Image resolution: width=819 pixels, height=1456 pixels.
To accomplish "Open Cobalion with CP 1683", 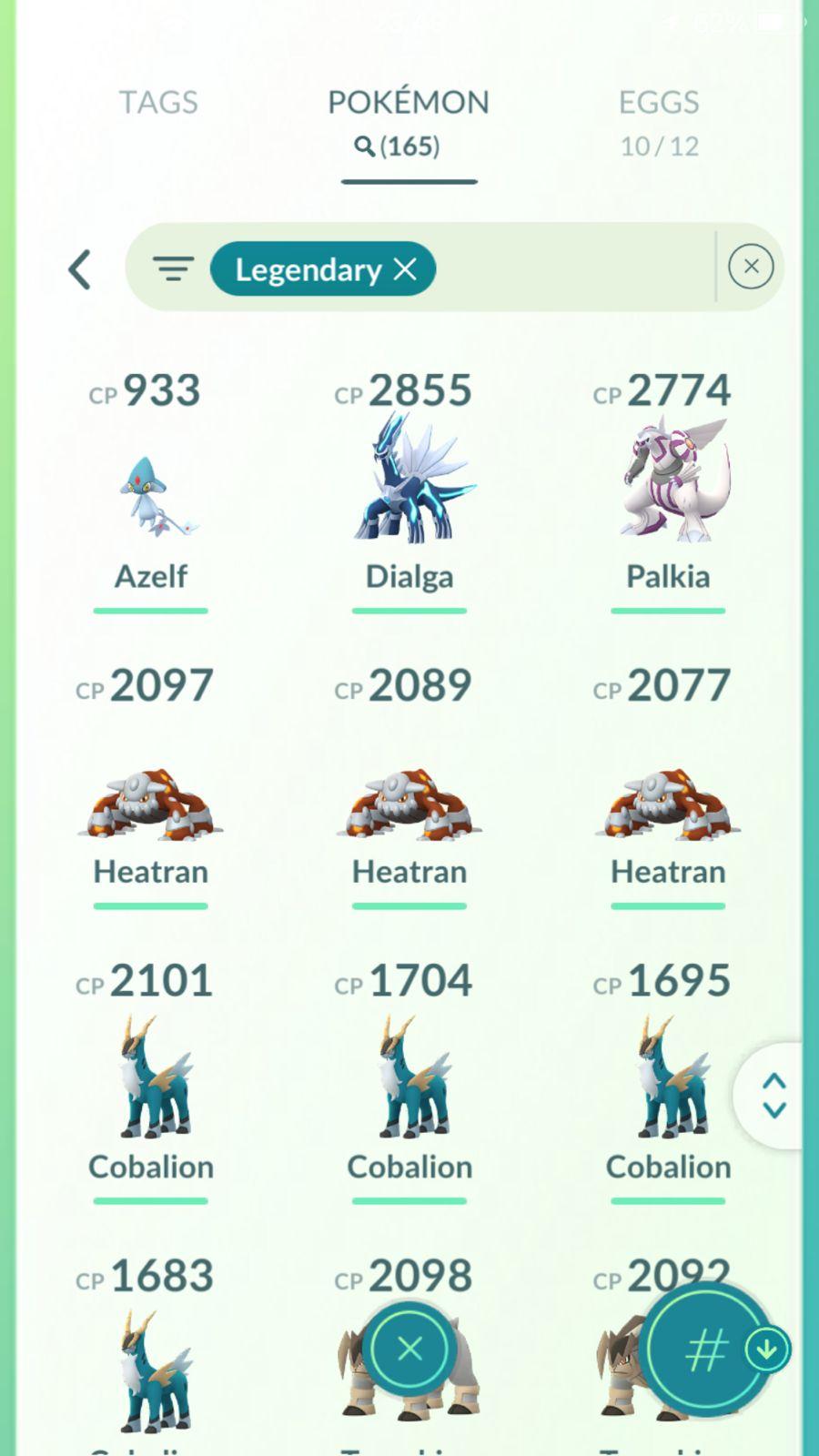I will tap(151, 1370).
